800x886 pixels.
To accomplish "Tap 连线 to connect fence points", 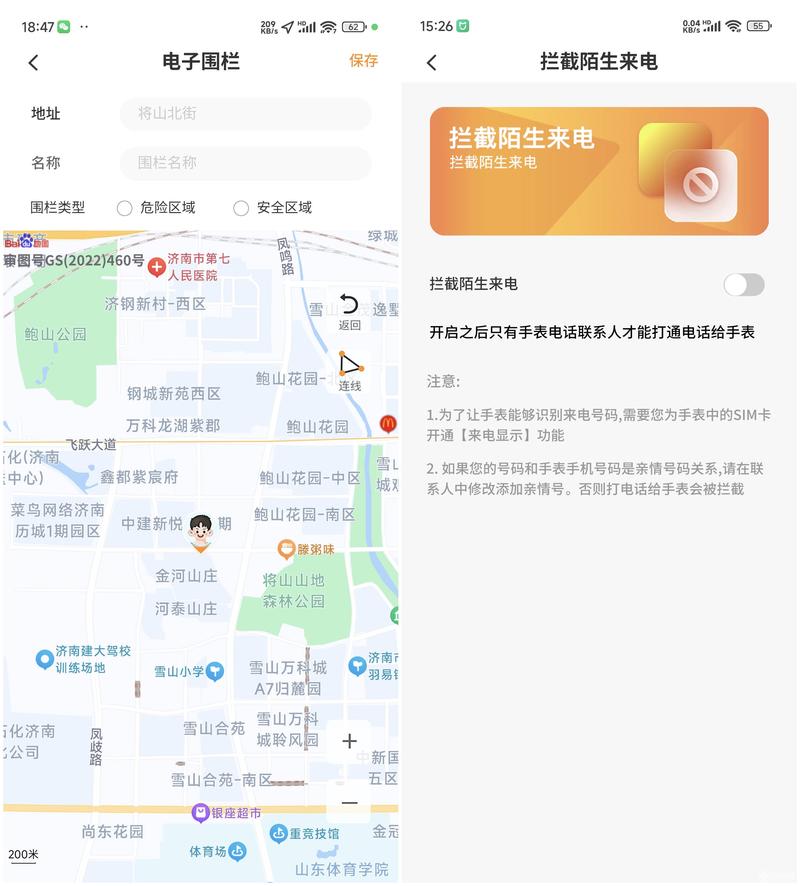I will 349,370.
